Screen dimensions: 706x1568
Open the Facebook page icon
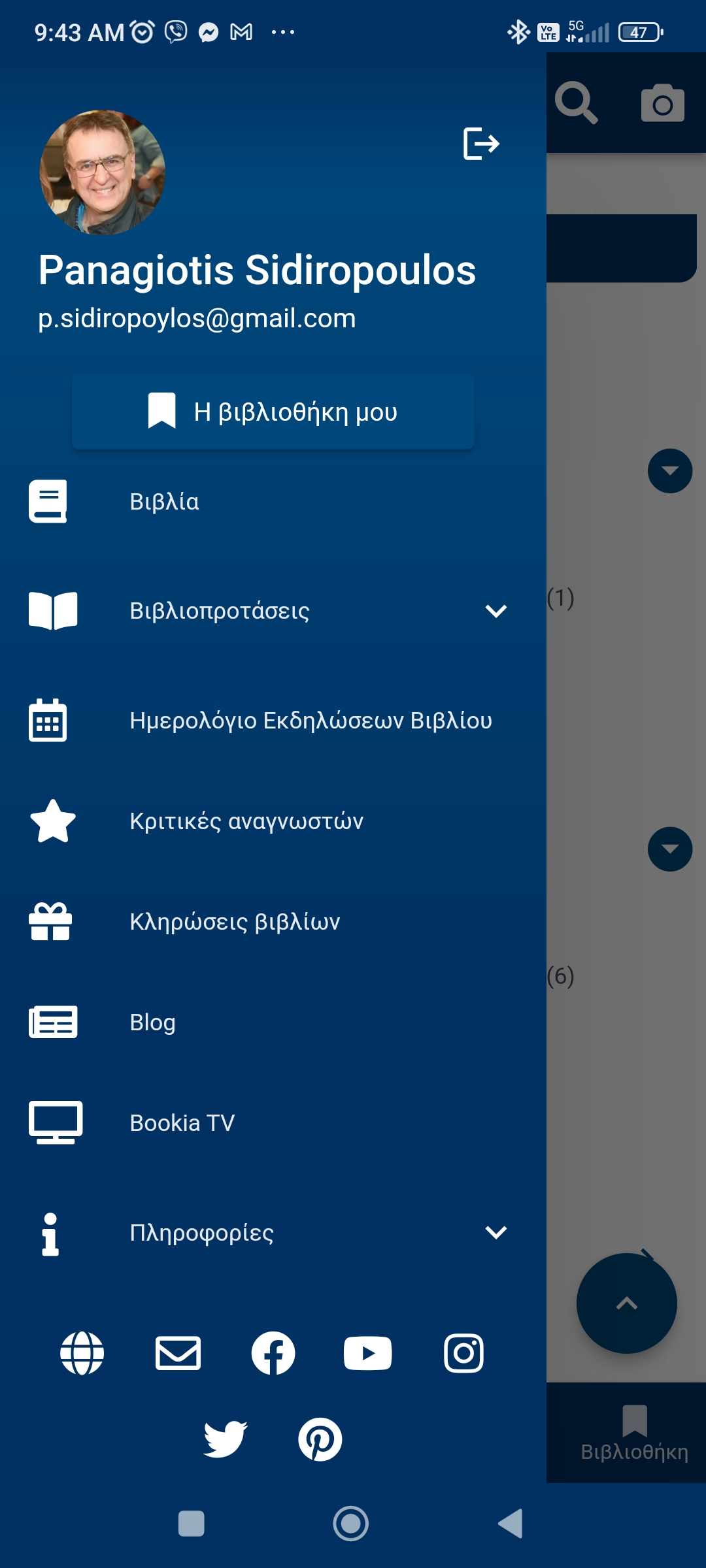(x=273, y=1353)
